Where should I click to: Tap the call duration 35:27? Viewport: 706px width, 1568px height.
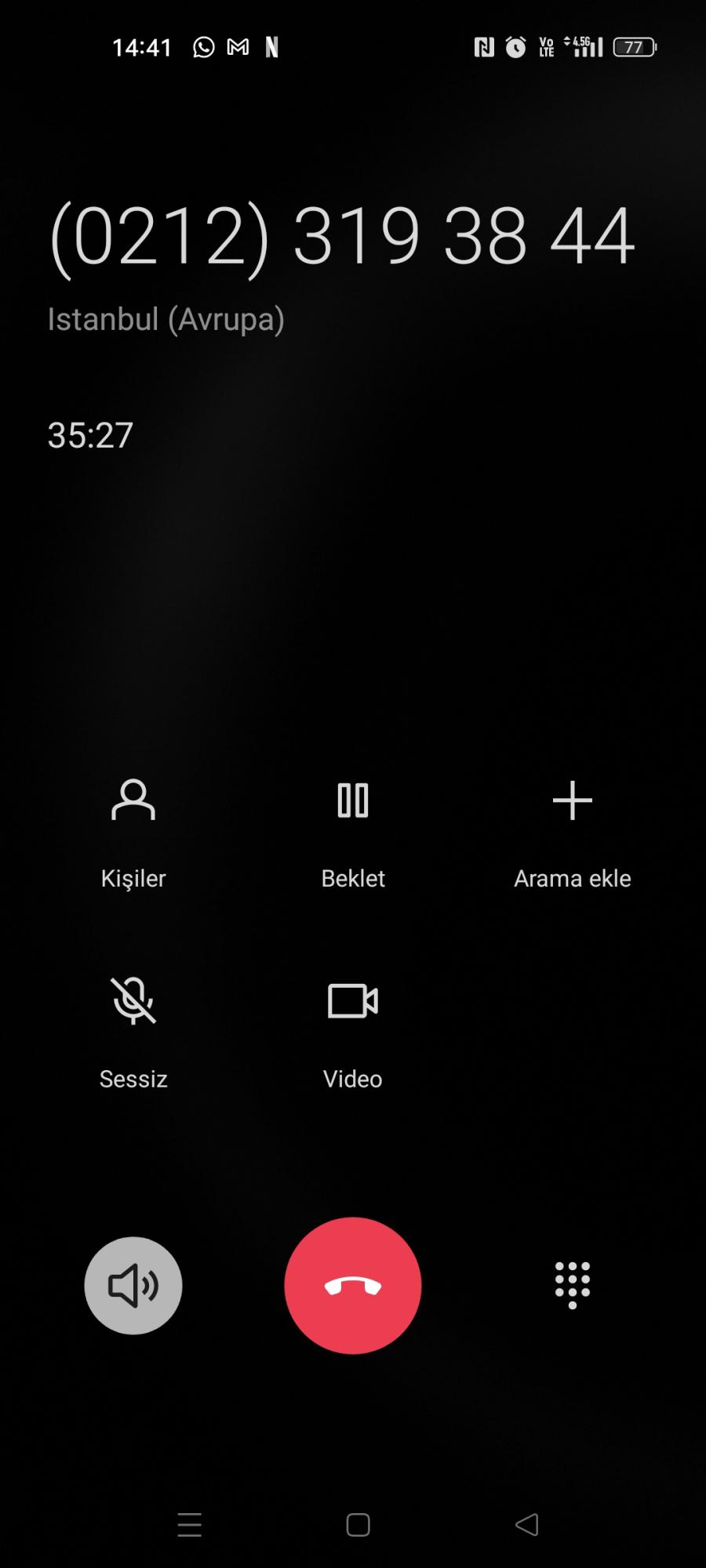pos(89,436)
